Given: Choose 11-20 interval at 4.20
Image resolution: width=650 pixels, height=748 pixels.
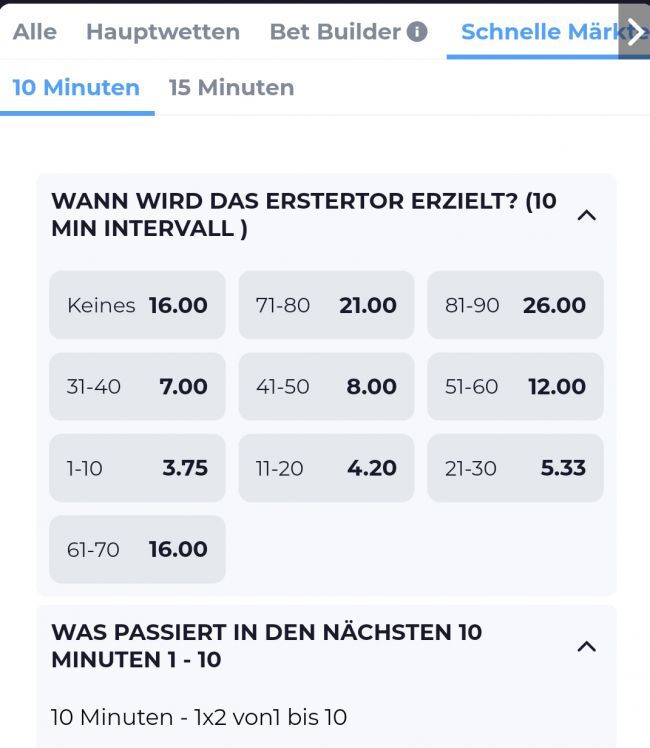Looking at the screenshot, I should 326,468.
